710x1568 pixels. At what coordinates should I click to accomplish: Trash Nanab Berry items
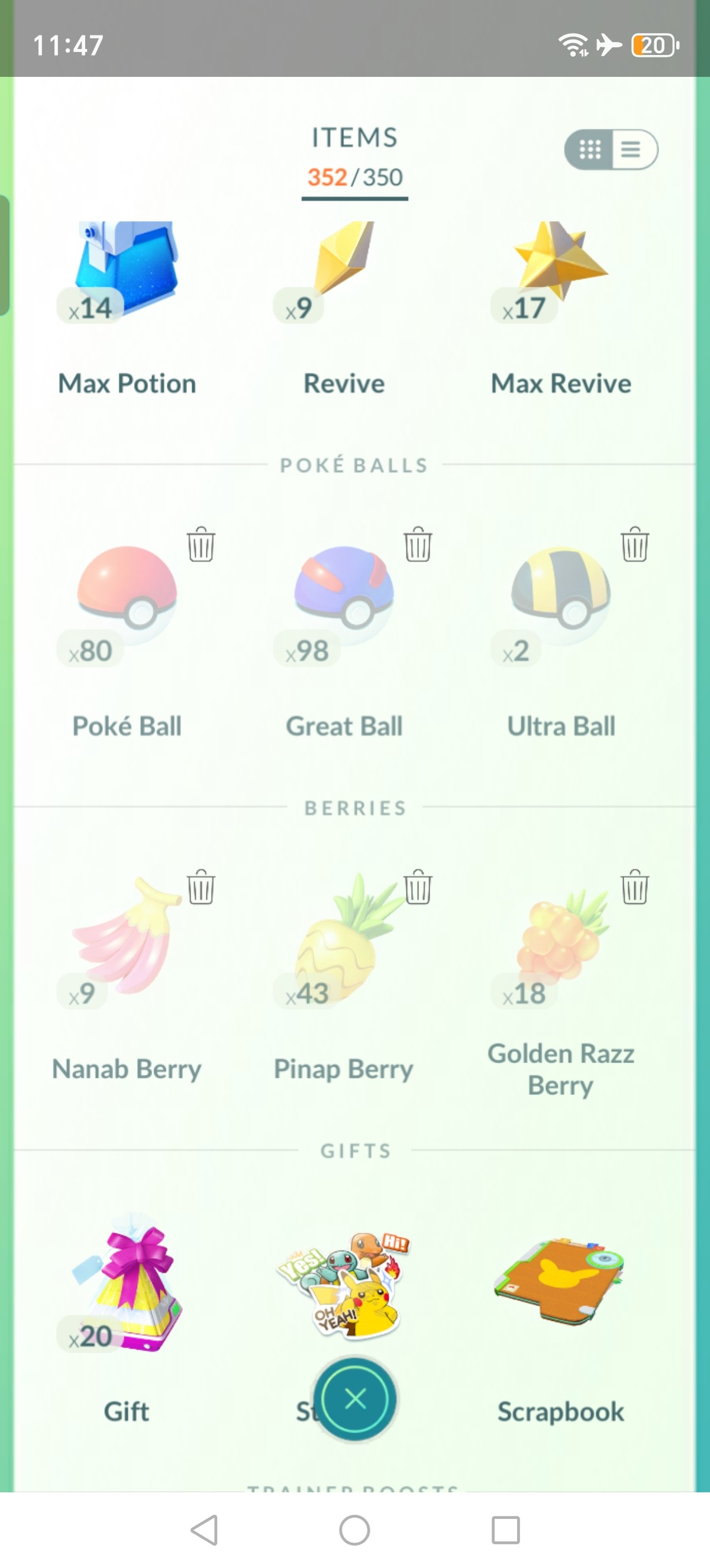[x=201, y=887]
